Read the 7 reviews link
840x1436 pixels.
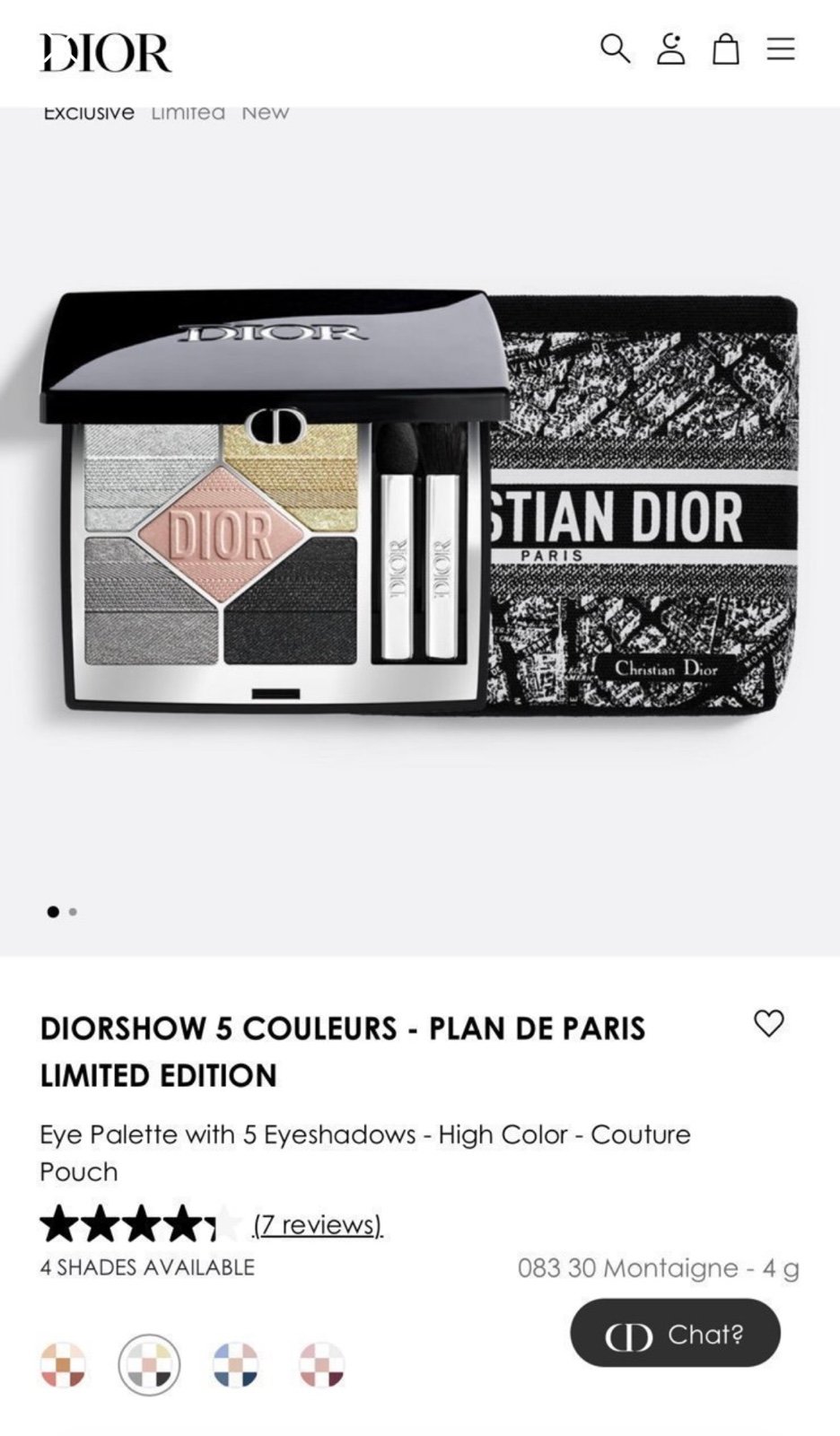point(318,1224)
